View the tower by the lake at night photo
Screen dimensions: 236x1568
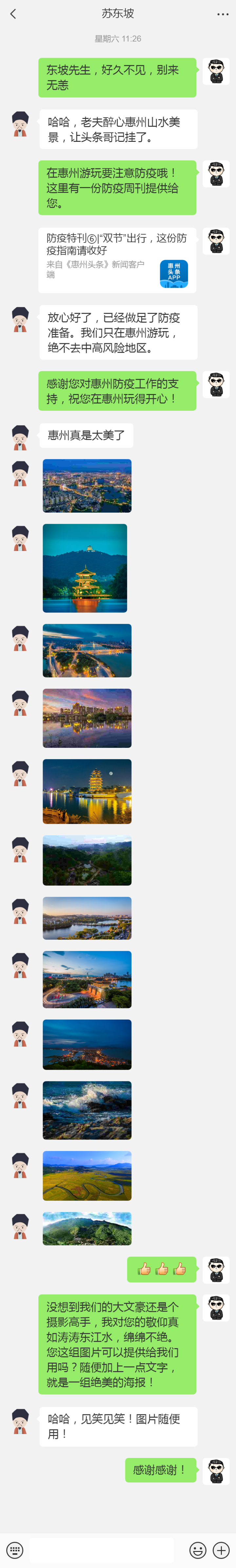(87, 791)
